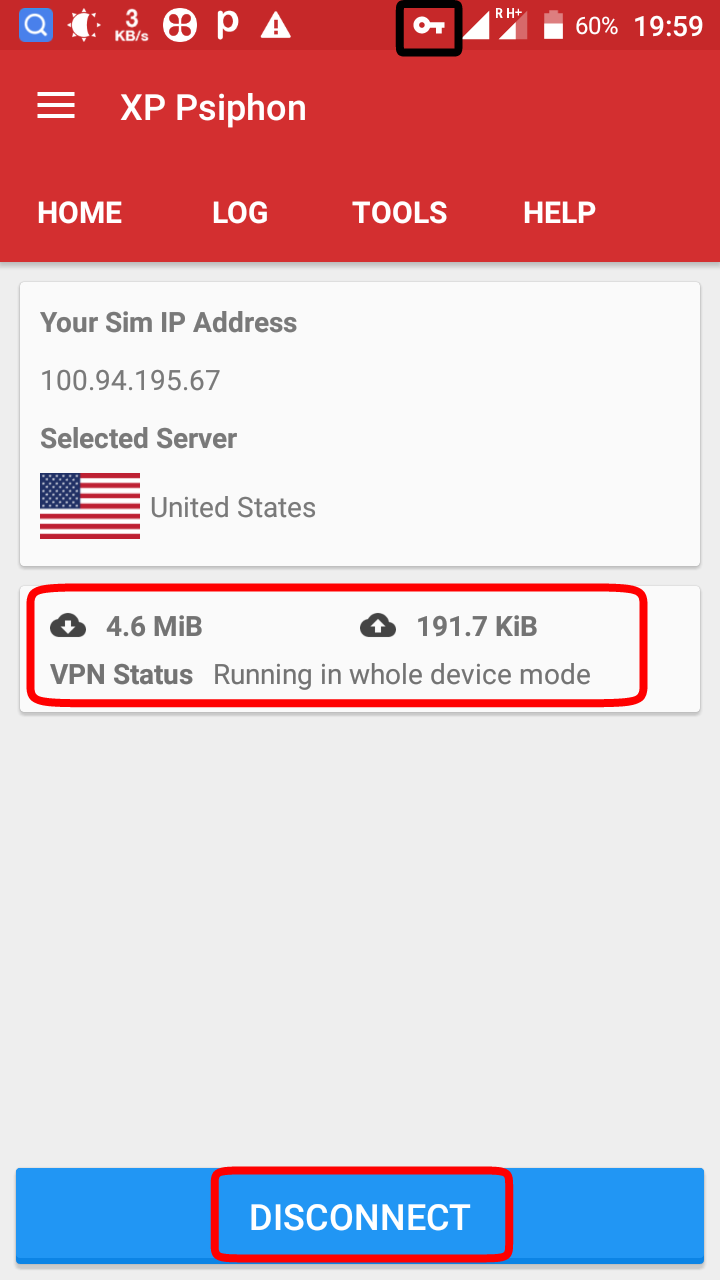720x1280 pixels.
Task: Switch to the LOG tab
Action: coord(240,213)
